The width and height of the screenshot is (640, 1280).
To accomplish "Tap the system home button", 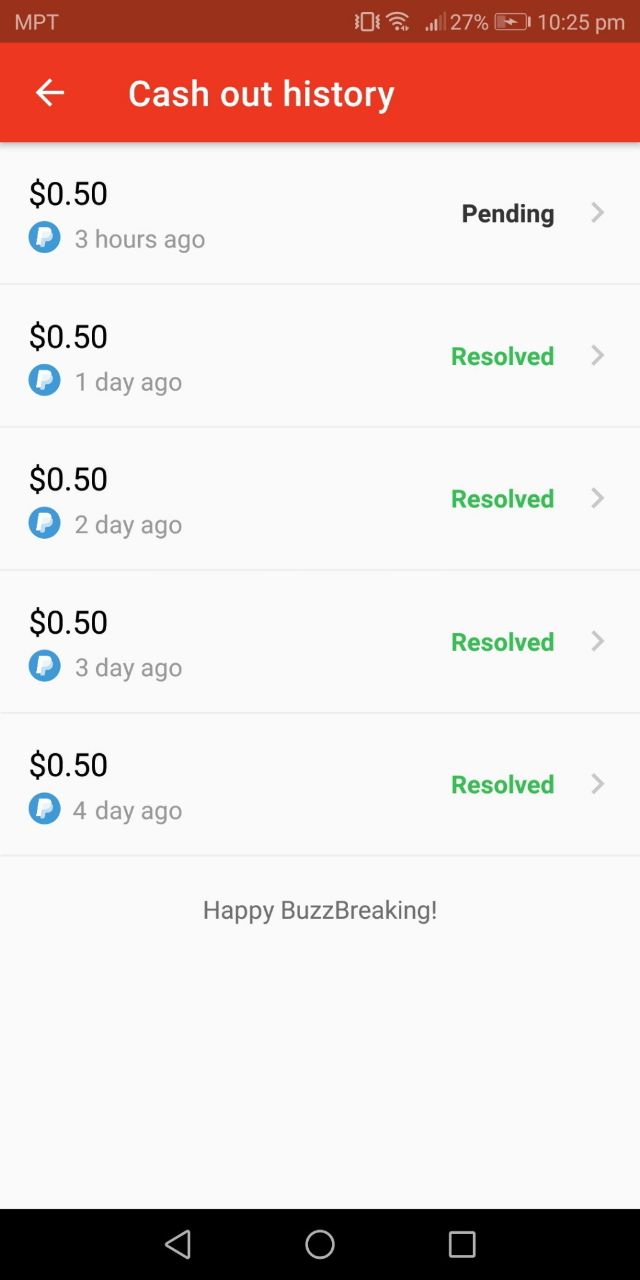I will click(x=320, y=1244).
